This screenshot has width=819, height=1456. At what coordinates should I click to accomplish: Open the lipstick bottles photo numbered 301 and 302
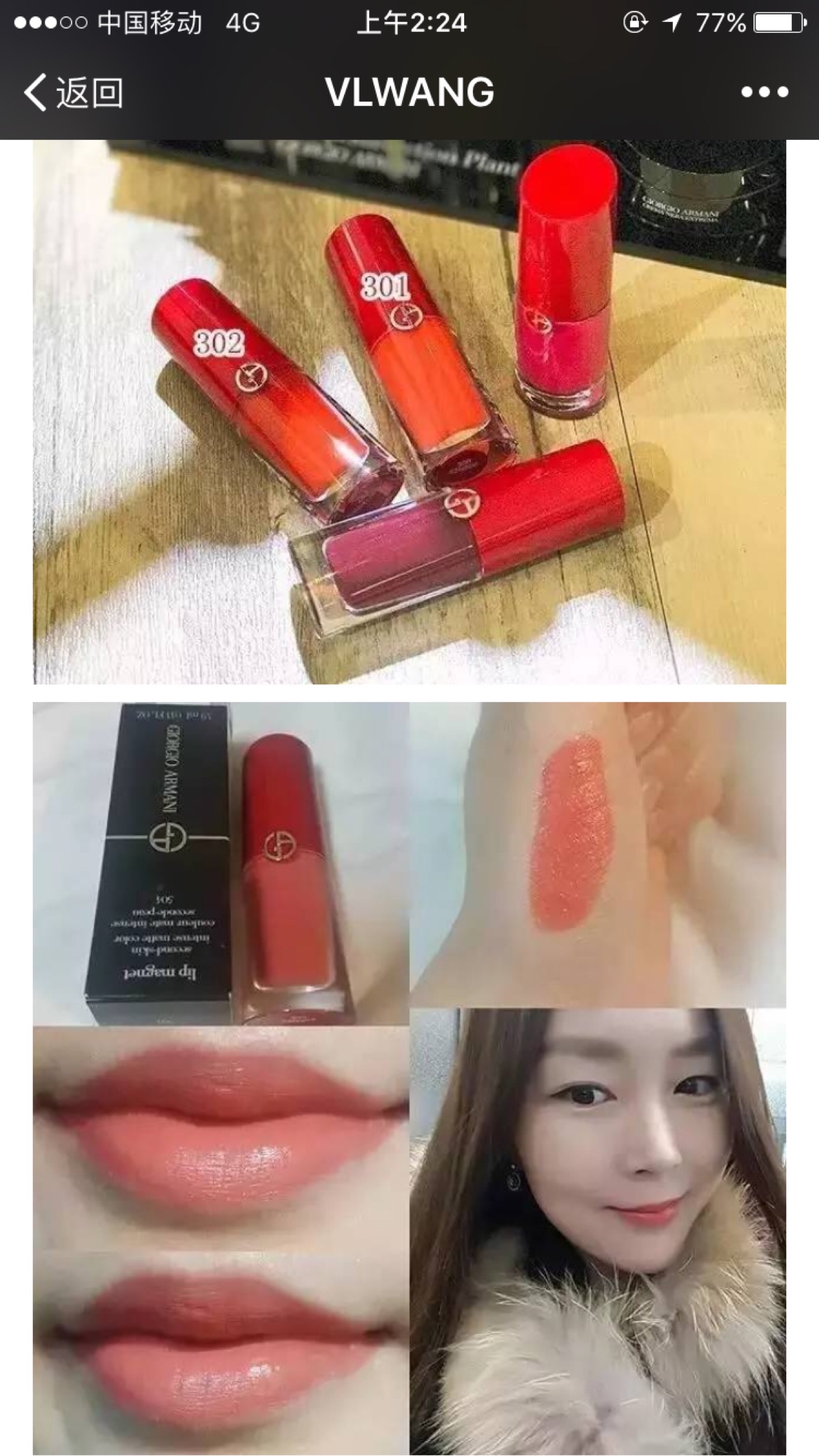click(x=409, y=411)
